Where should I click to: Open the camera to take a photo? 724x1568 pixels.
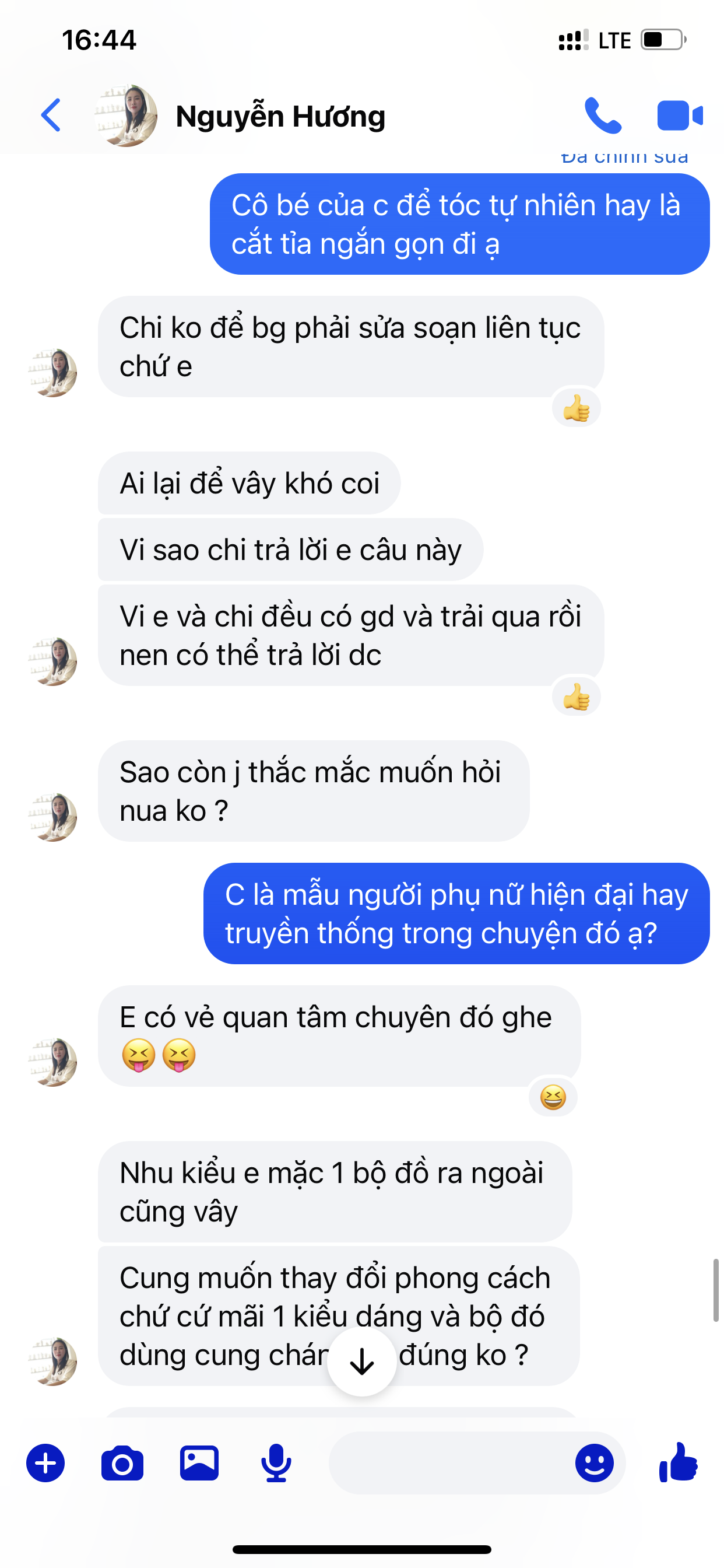coord(122,1462)
